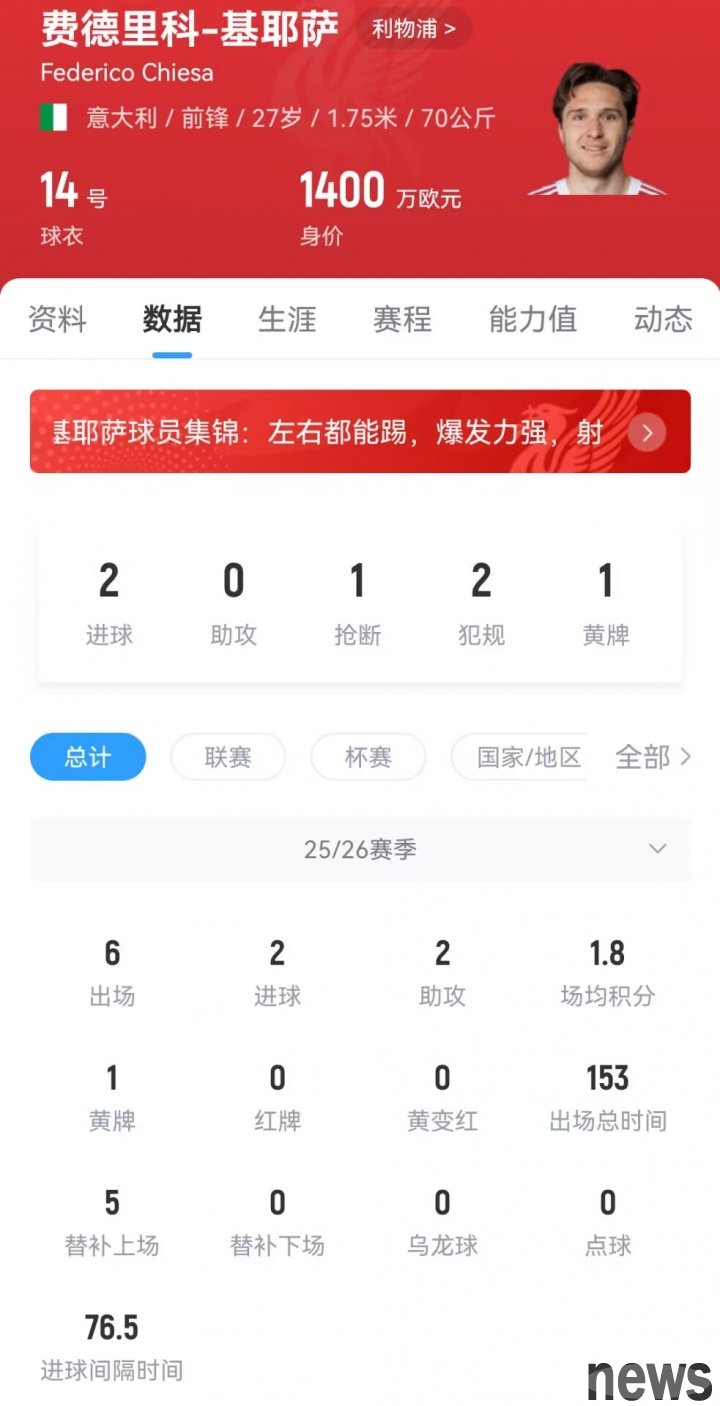This screenshot has height=1406, width=720.
Task: Switch to the 资料 tab
Action: (x=57, y=319)
